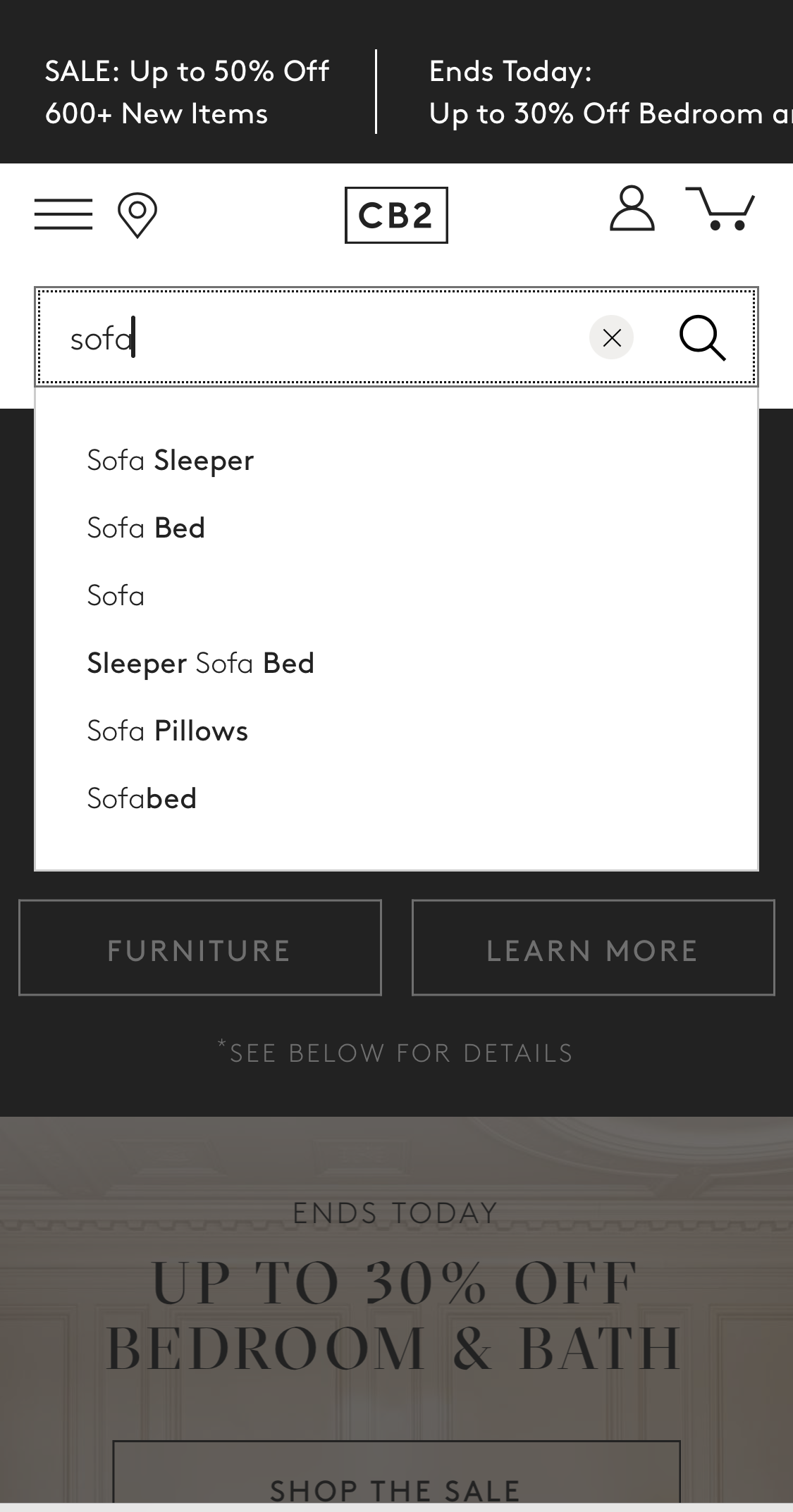Screen dimensions: 793x1512
Task: Select the Sofa Bed suggestion
Action: tap(146, 528)
